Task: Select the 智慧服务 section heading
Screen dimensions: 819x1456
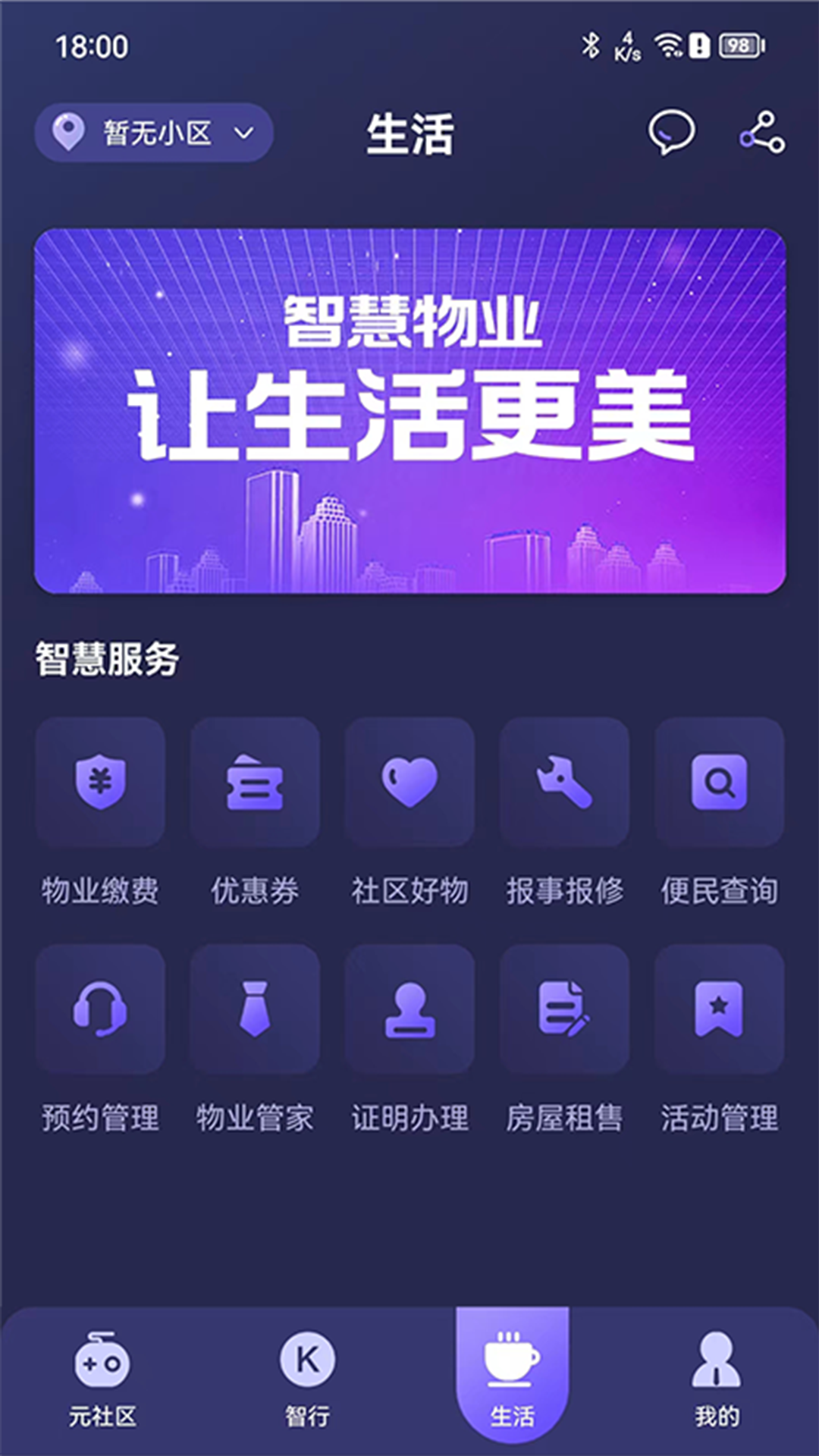Action: tap(106, 658)
